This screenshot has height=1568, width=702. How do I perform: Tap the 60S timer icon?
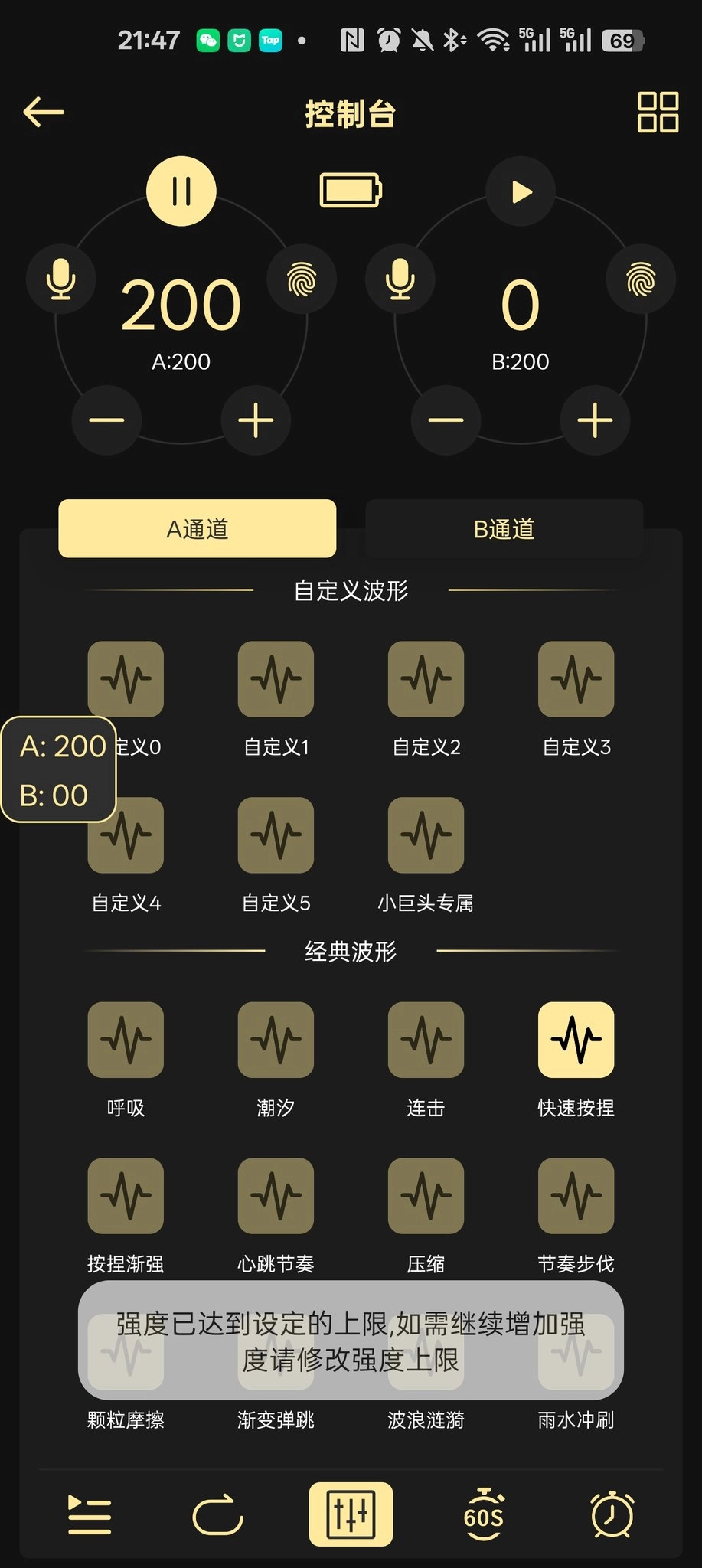coord(484,1514)
